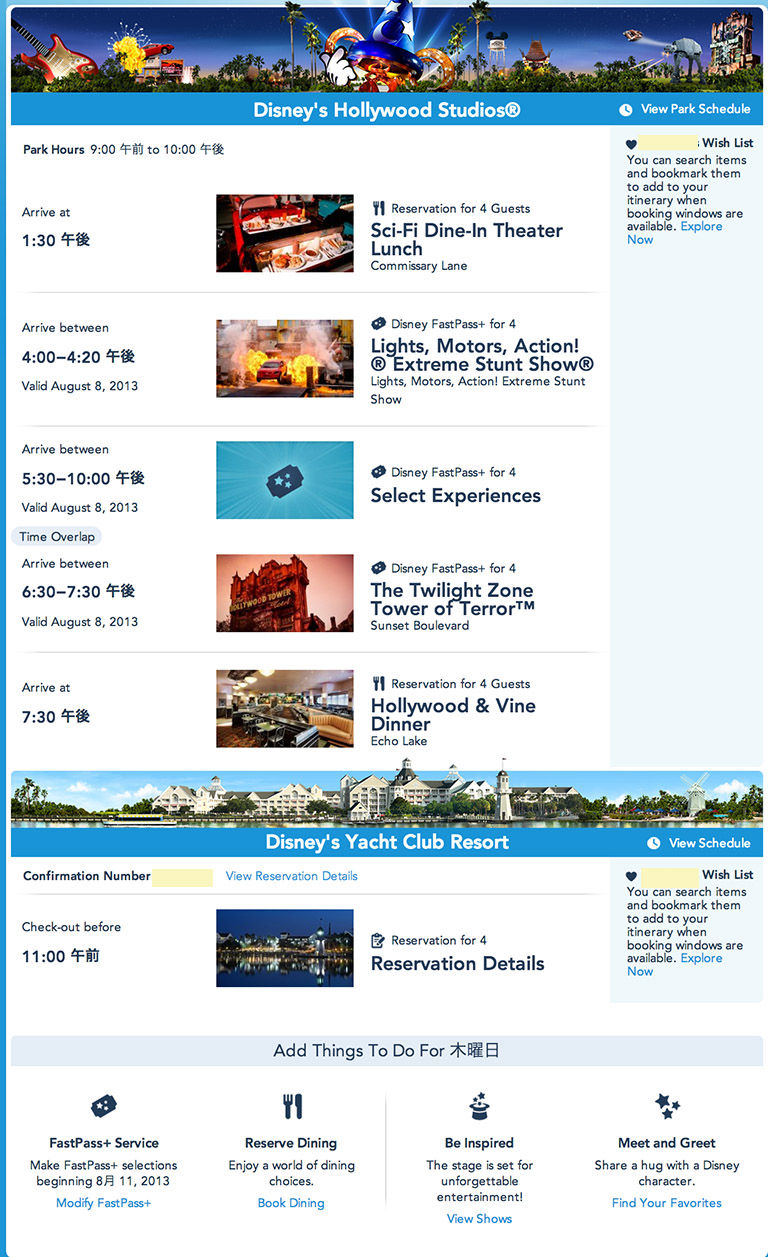Click the Book Dining link

pyautogui.click(x=291, y=1203)
